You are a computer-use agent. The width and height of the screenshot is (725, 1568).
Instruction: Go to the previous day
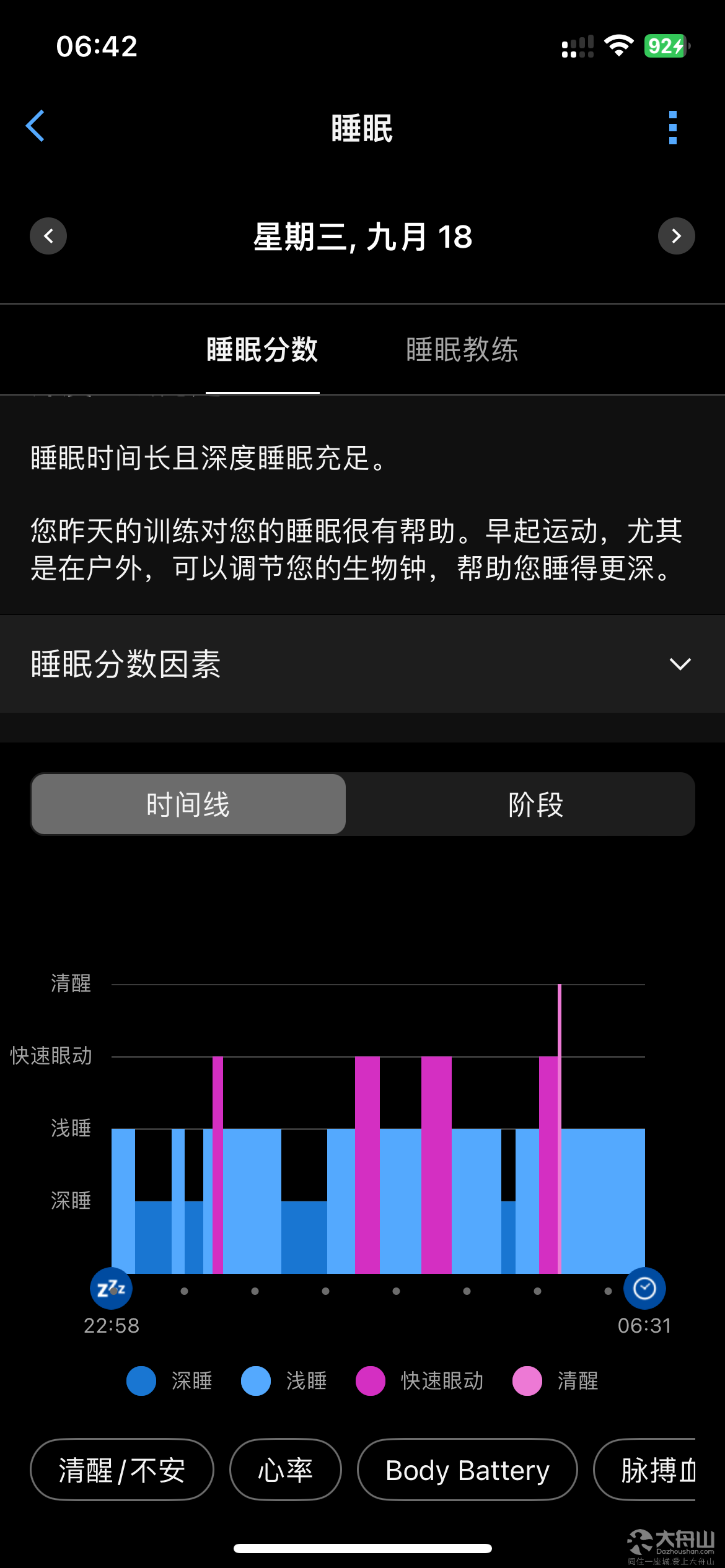(48, 236)
